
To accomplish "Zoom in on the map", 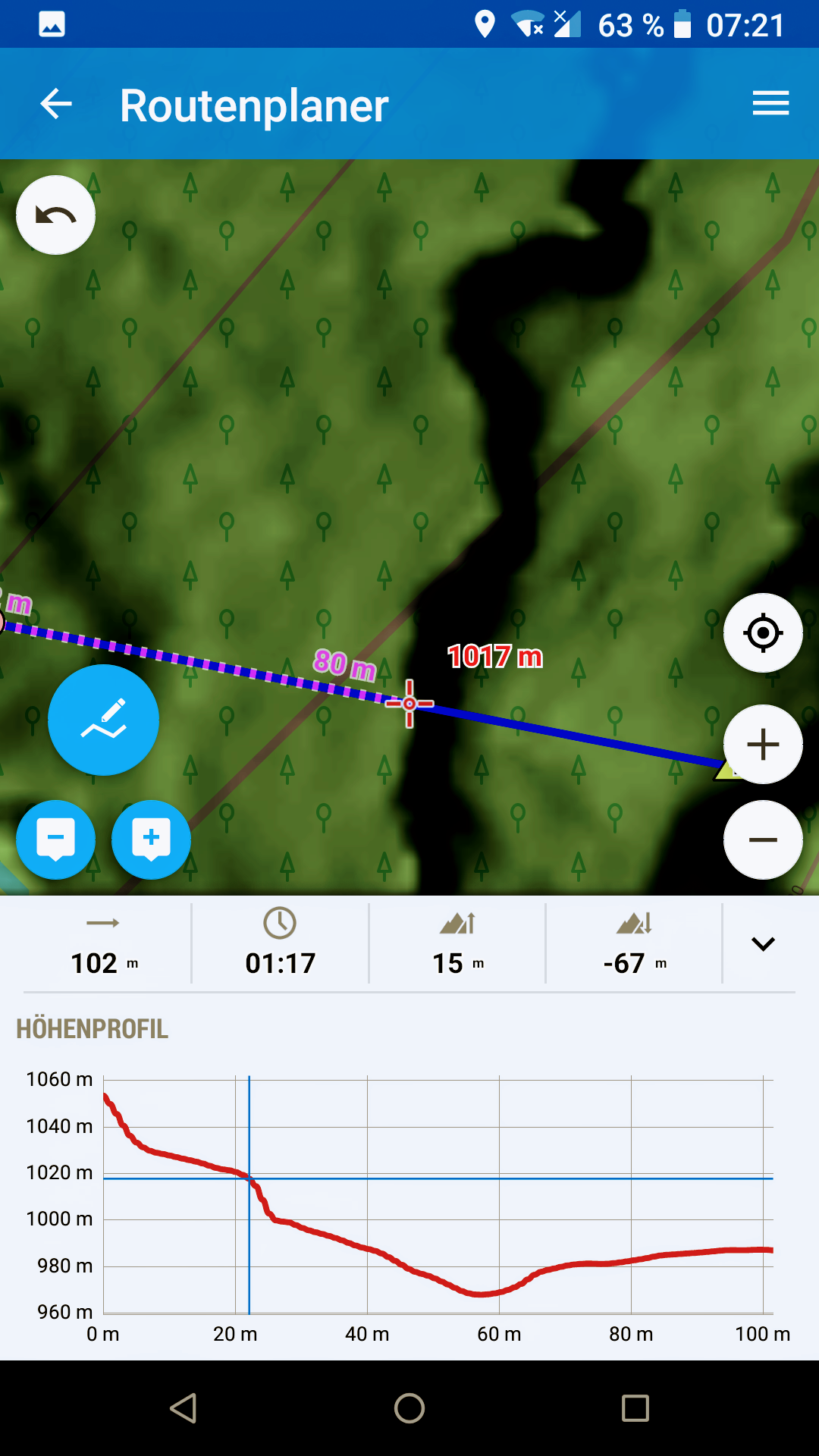I will [x=763, y=744].
